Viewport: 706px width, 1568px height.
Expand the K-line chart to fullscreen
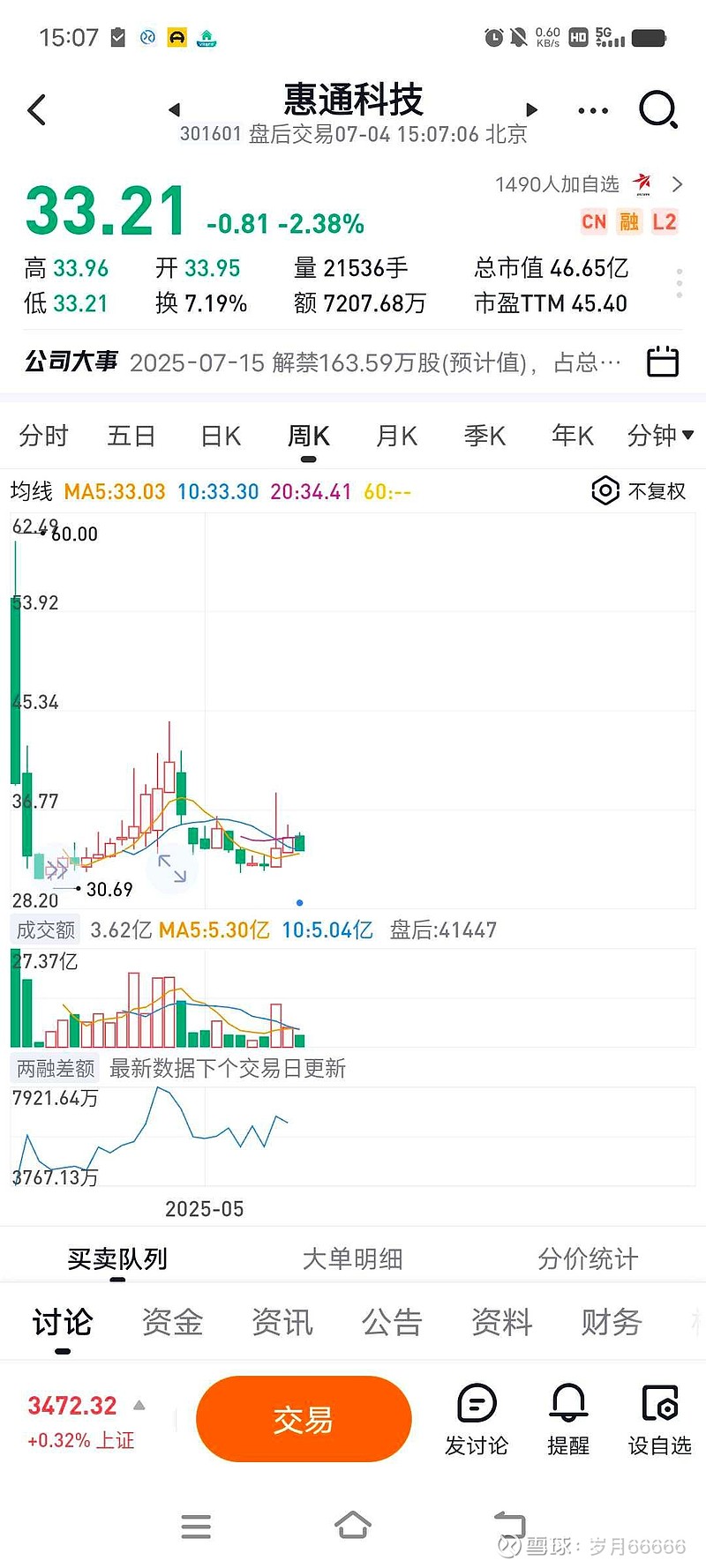[x=172, y=869]
